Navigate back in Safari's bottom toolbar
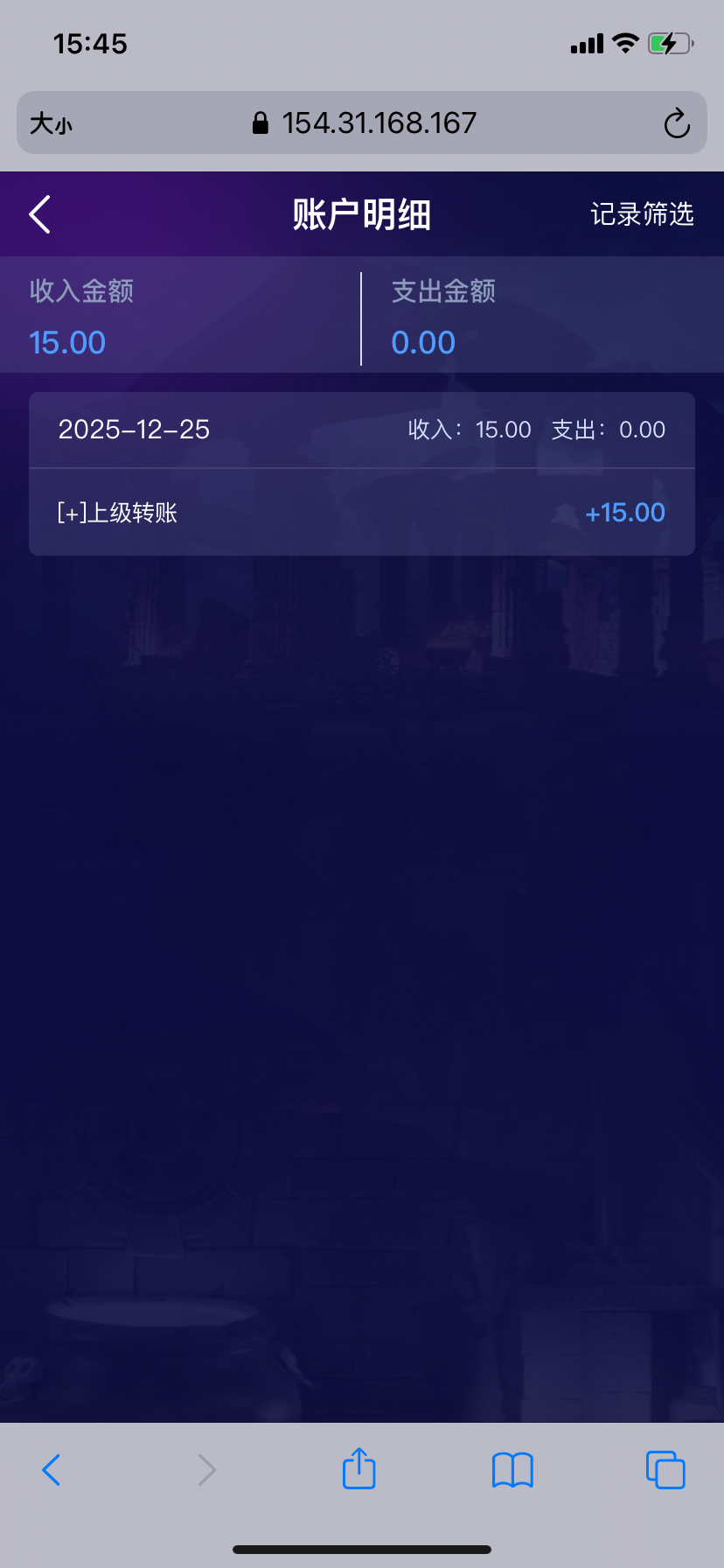This screenshot has width=724, height=1568. click(52, 1470)
